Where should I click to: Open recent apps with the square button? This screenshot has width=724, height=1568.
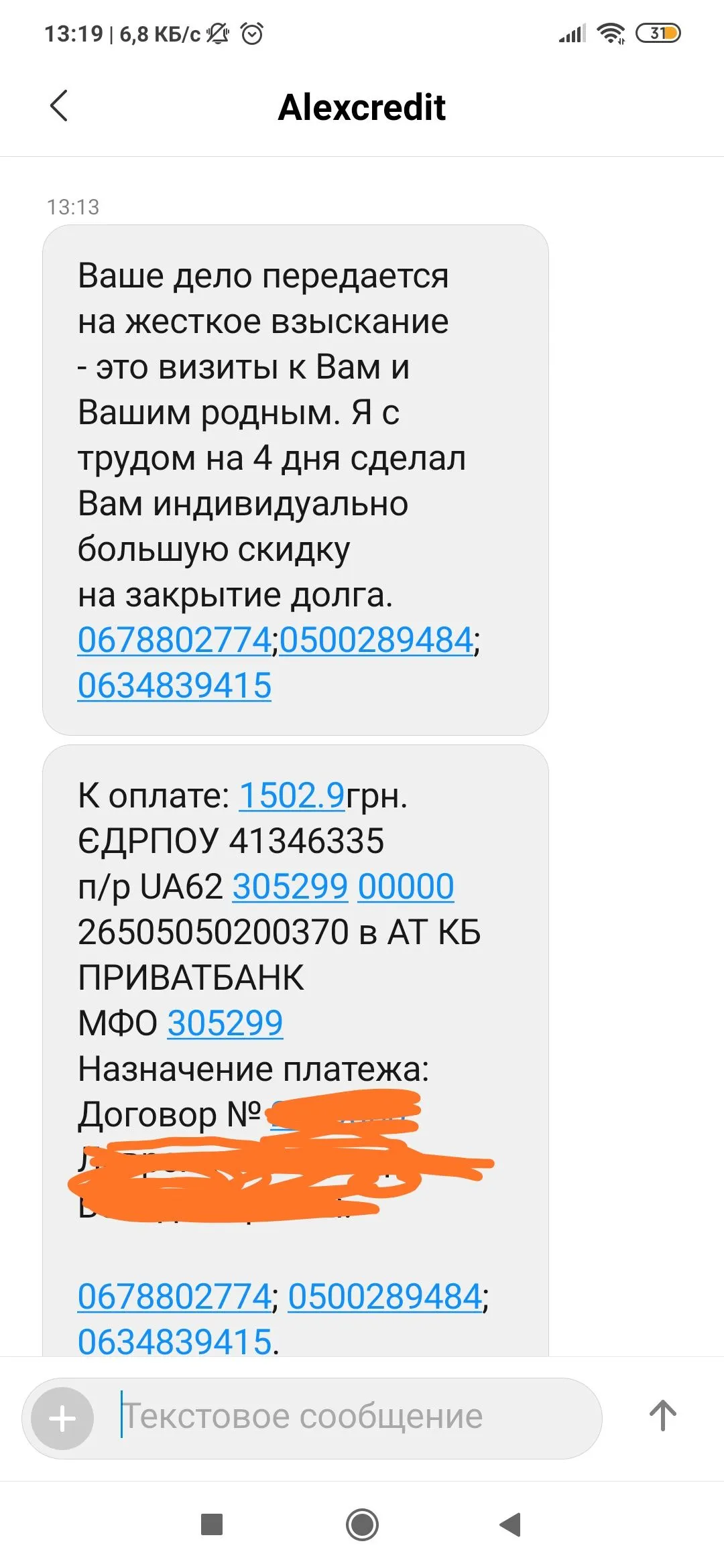(212, 1524)
